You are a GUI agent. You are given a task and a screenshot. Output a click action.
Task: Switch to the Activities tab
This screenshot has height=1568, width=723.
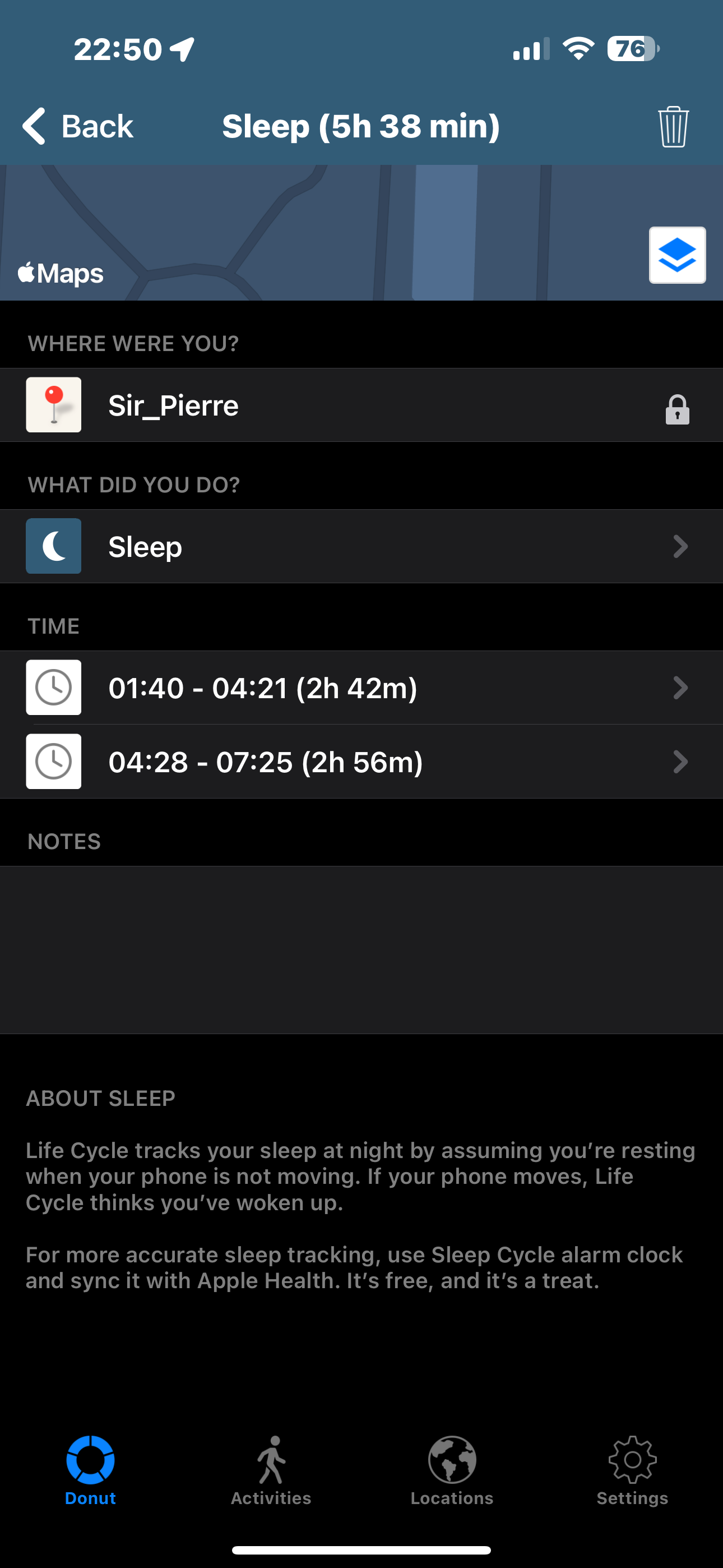coord(271,1470)
